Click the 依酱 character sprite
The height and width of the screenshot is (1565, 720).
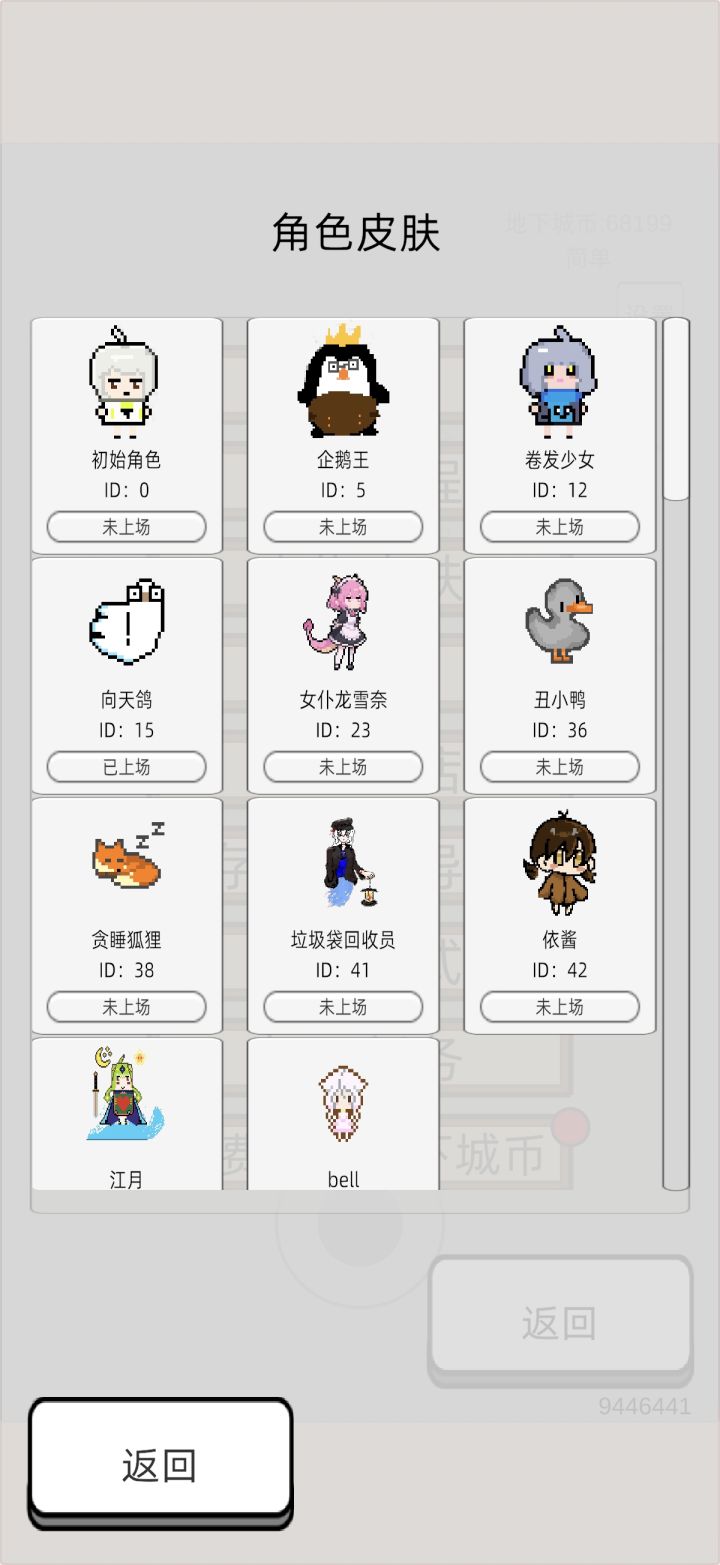(x=560, y=858)
